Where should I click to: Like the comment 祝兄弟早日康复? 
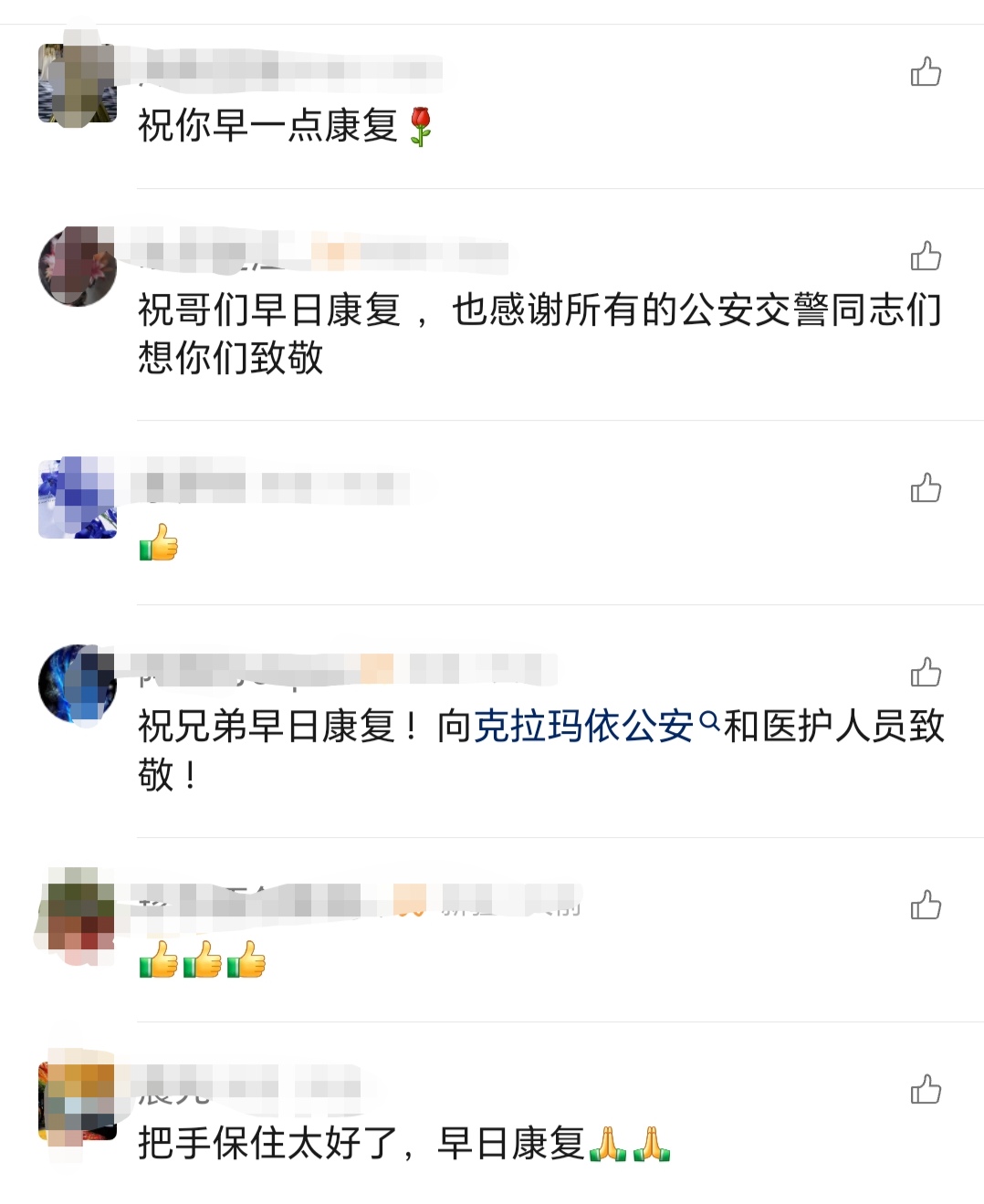[925, 673]
